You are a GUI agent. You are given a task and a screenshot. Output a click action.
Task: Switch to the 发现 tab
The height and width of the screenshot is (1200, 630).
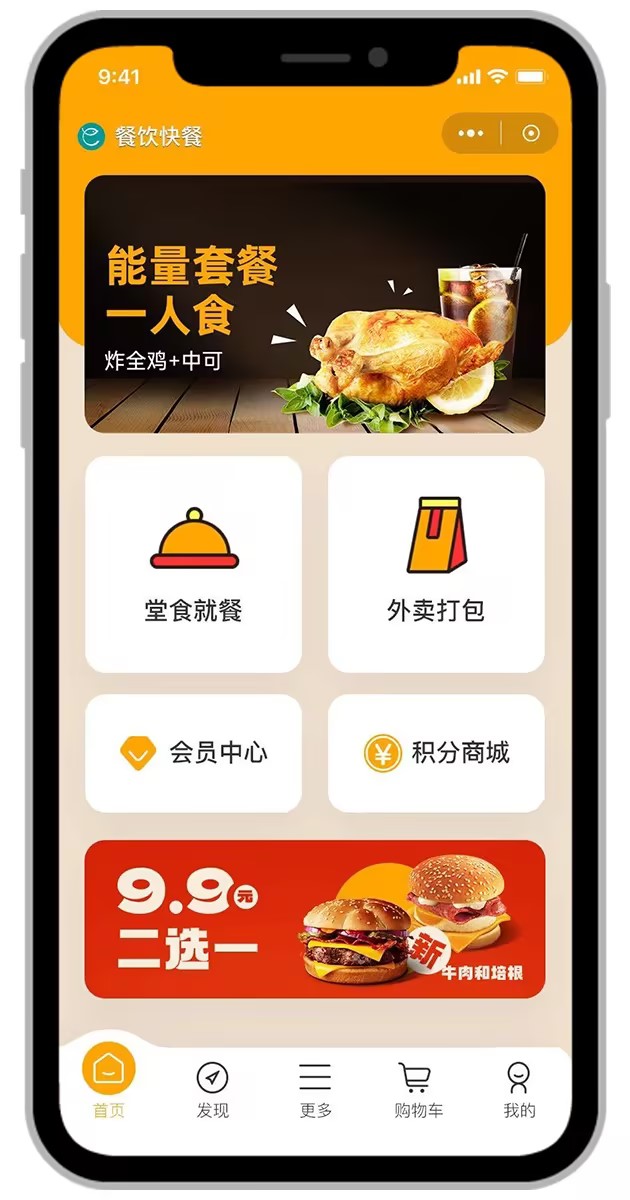point(212,1088)
